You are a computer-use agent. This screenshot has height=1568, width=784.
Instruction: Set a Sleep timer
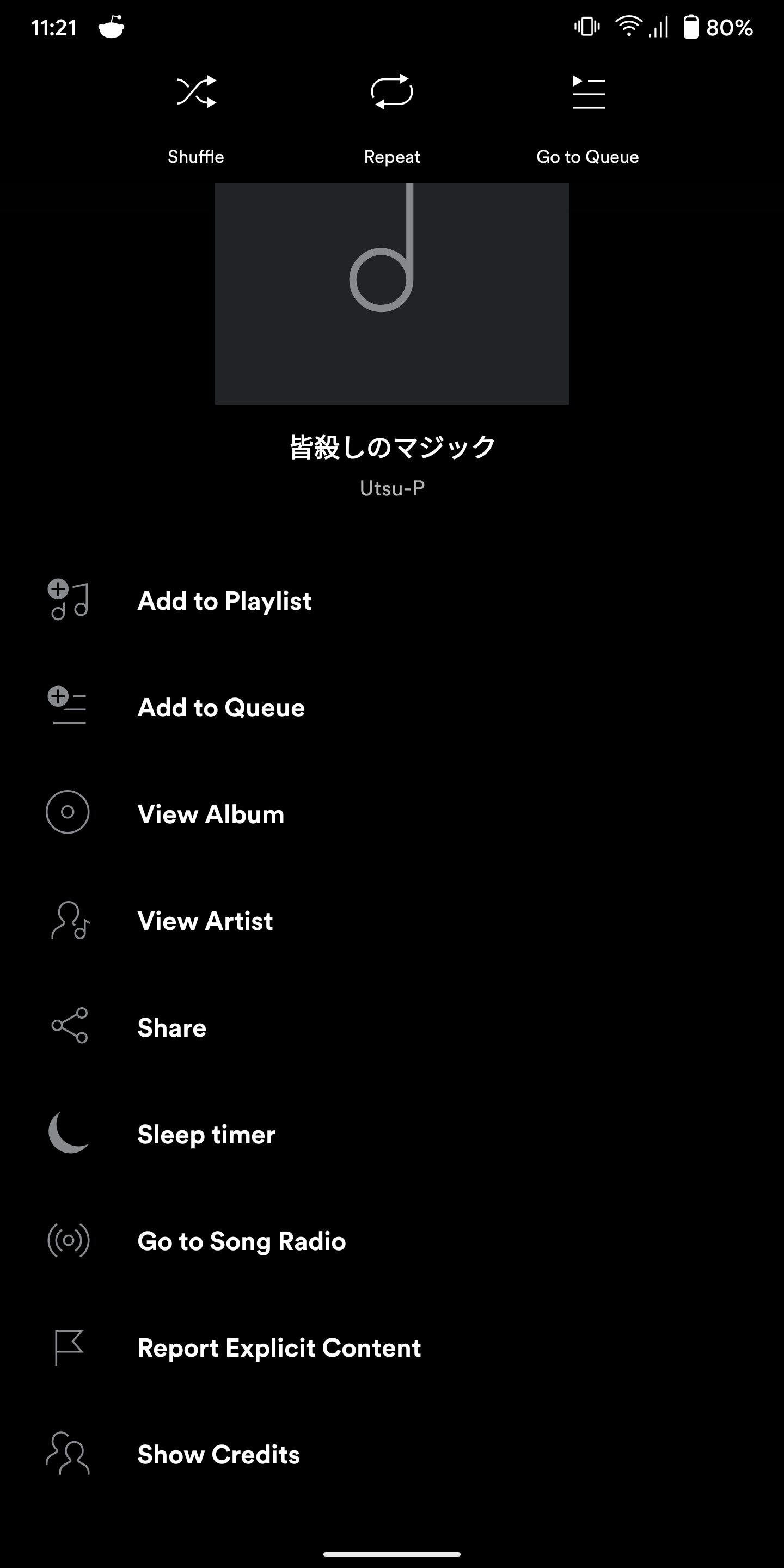click(x=392, y=1134)
